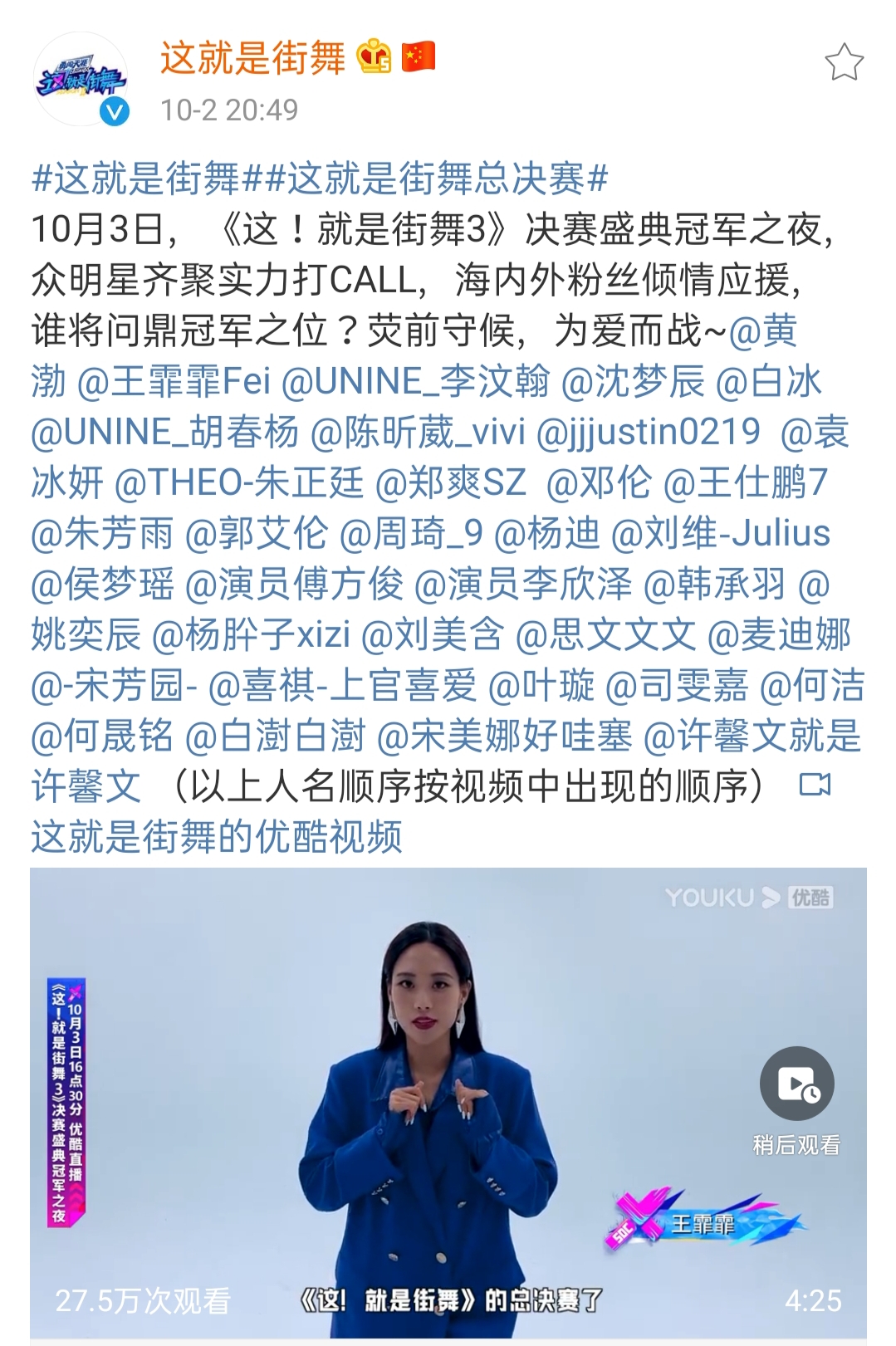Open 这就是街舞 profile avatar
The image size is (896, 1346).
coord(80,80)
